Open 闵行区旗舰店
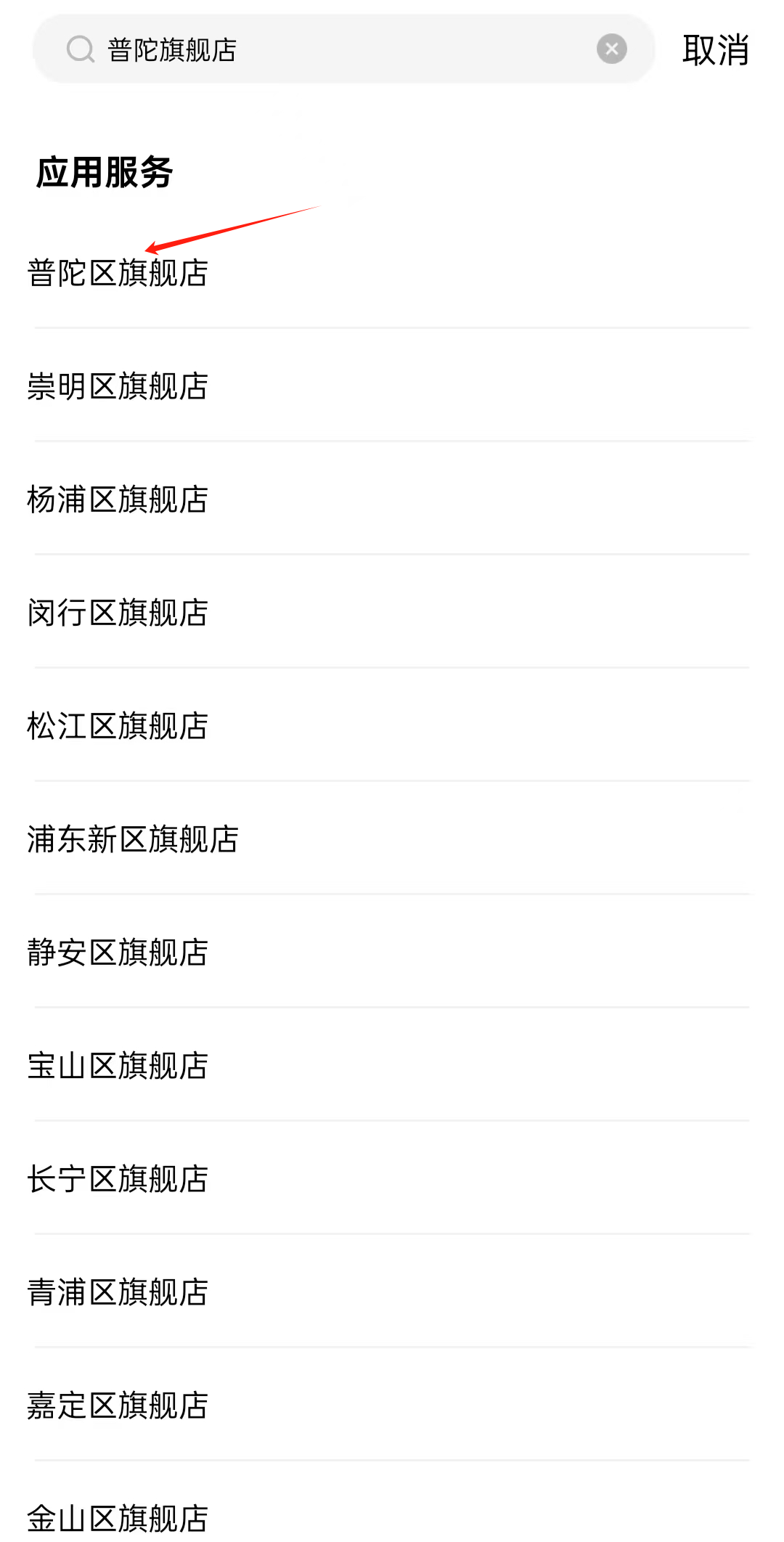Viewport: 784px width, 1542px height. (x=118, y=613)
